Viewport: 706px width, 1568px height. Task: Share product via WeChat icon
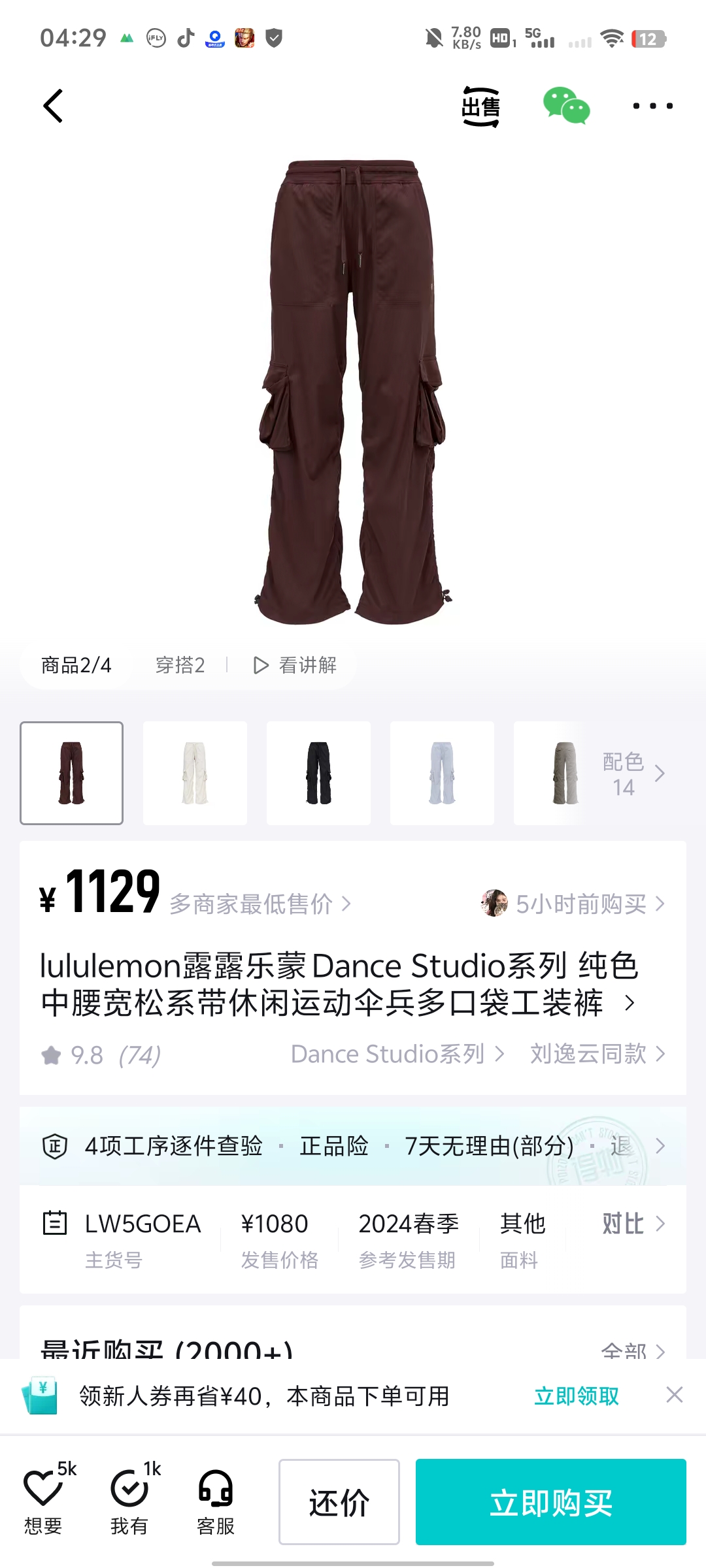tap(566, 106)
